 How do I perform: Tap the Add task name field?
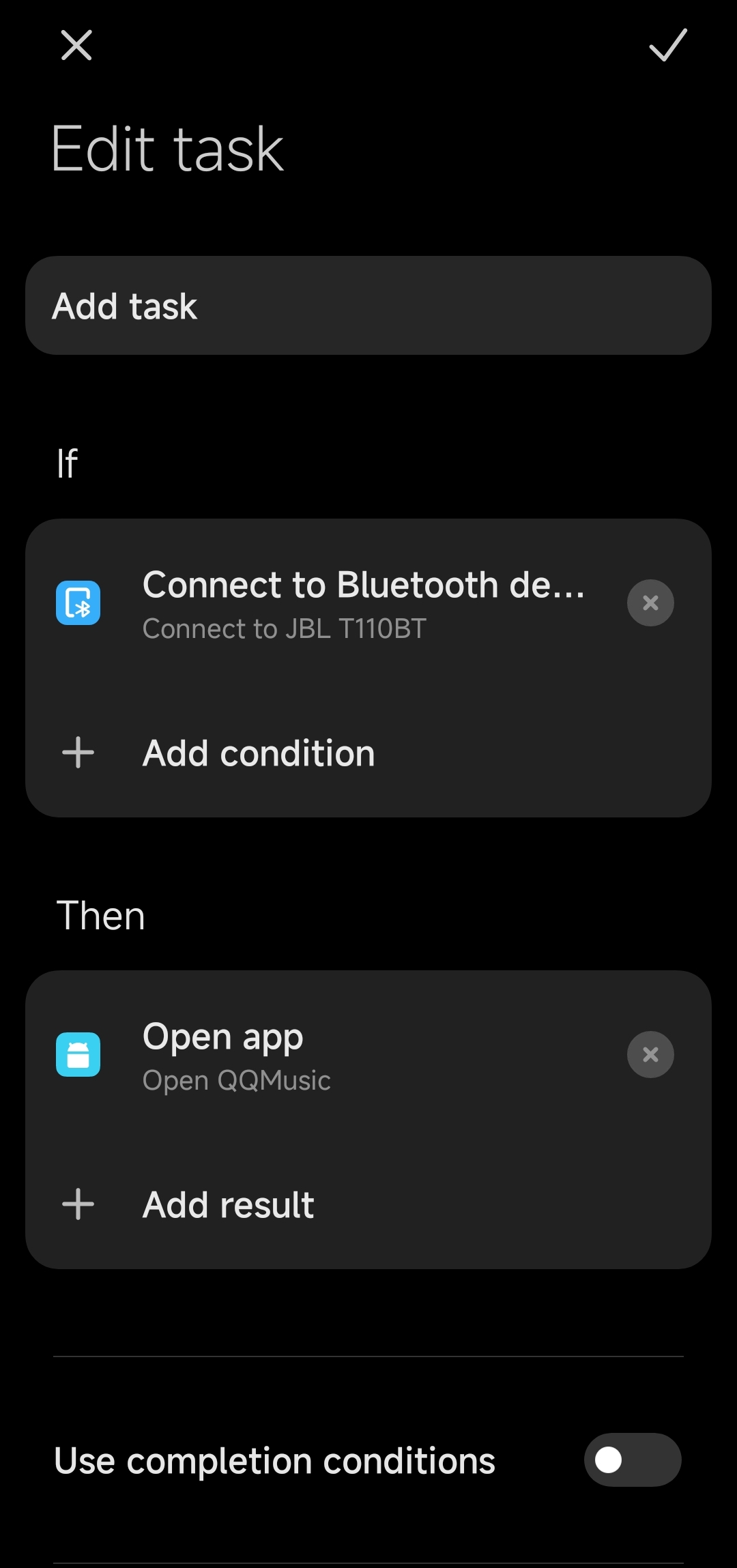coord(369,306)
